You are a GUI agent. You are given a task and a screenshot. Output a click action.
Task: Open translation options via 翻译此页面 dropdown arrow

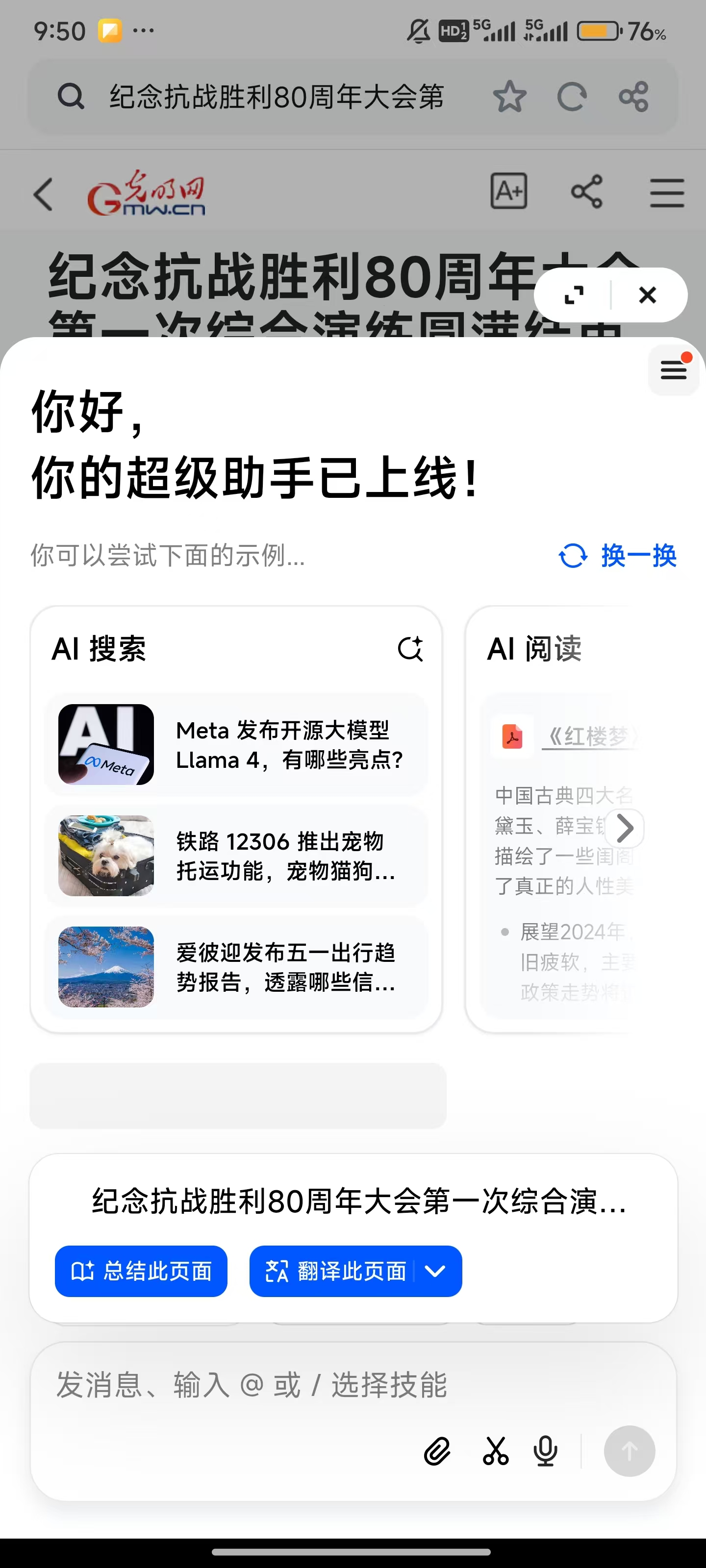[435, 1271]
